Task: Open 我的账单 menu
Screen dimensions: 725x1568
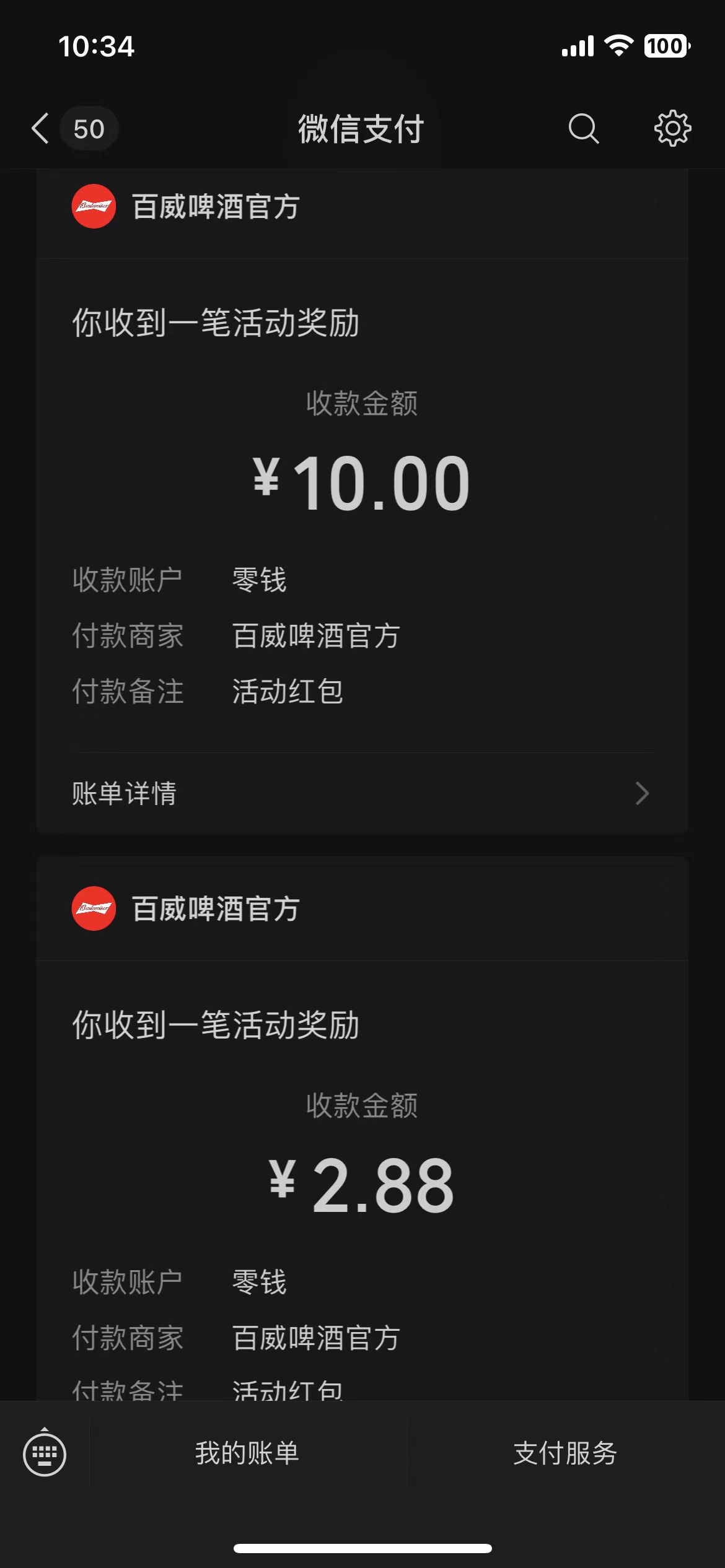Action: coord(247,1453)
